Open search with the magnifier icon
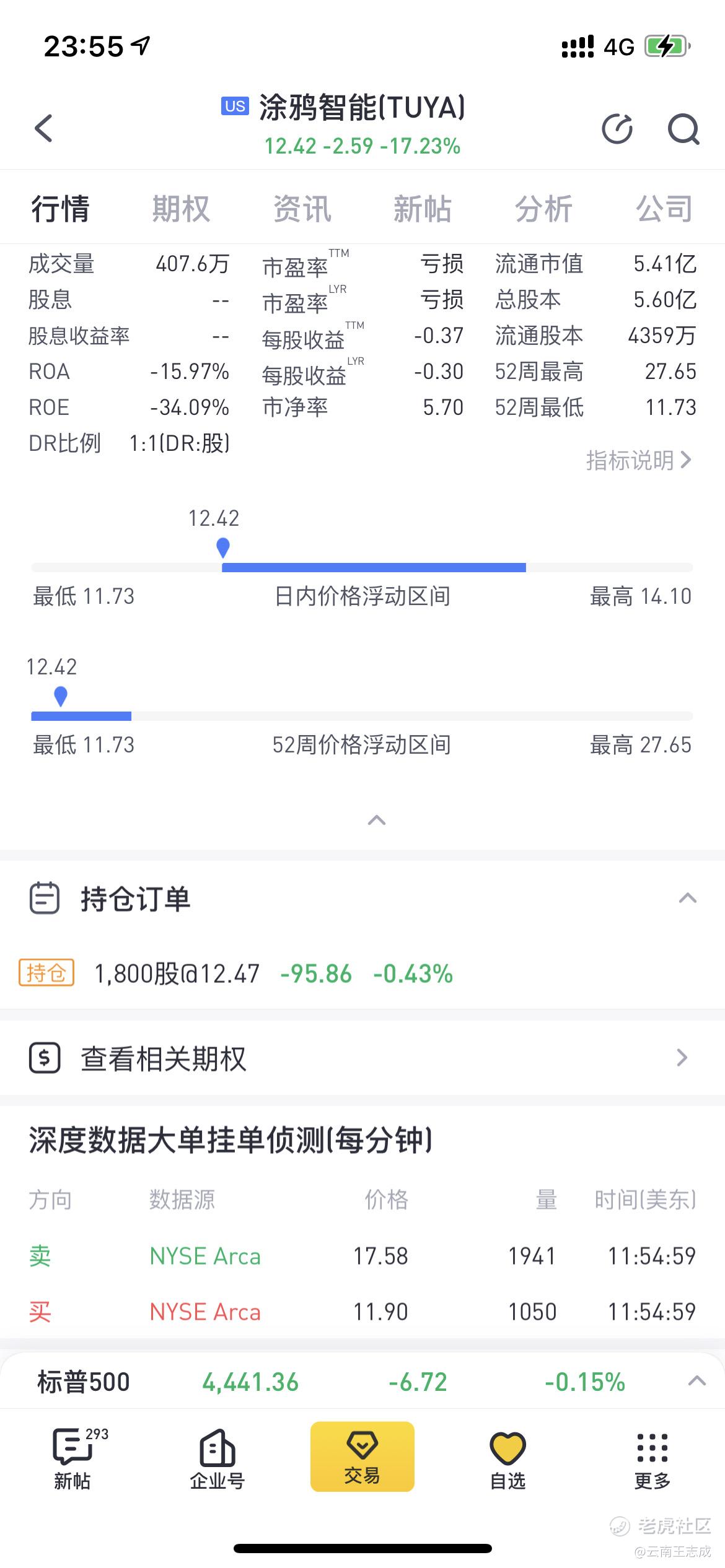 tap(683, 129)
